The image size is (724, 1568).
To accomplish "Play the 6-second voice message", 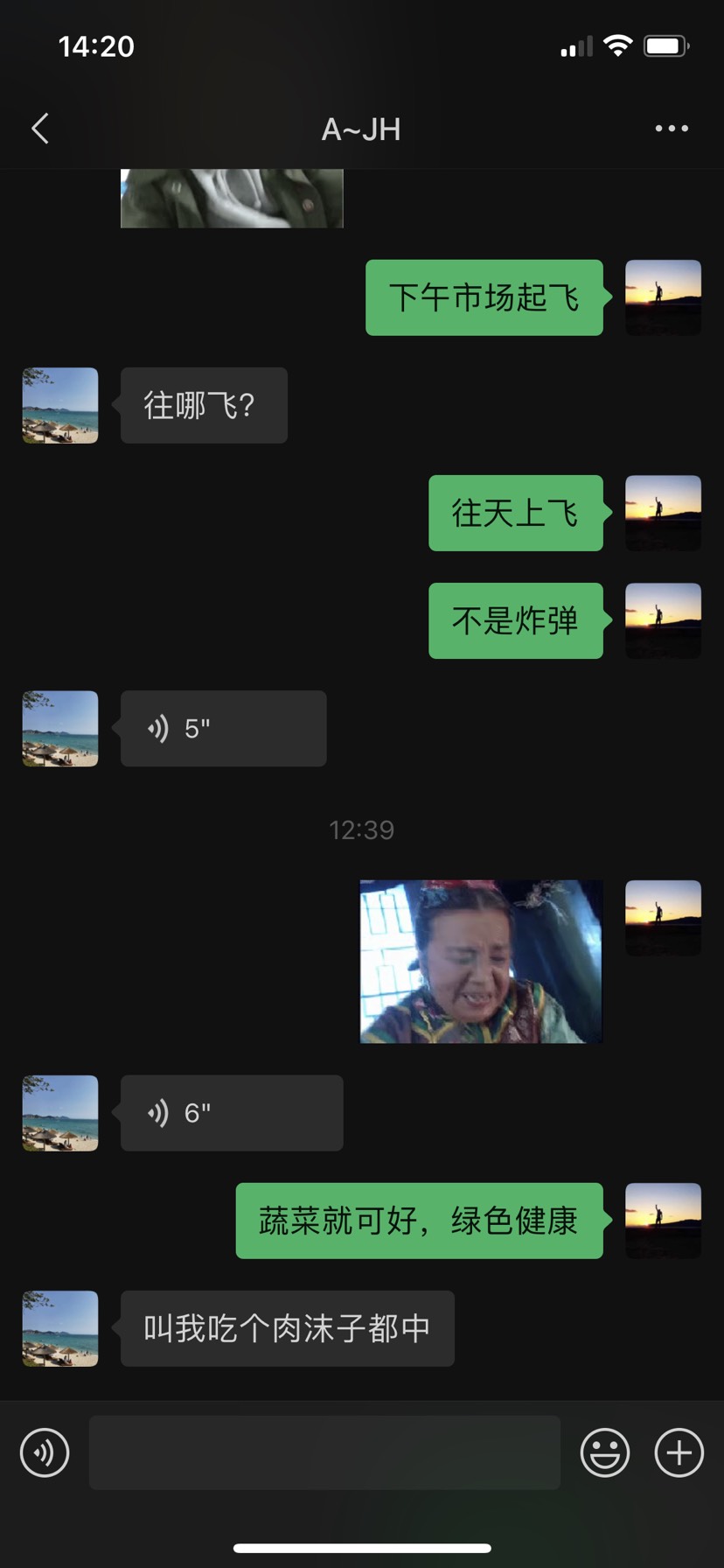I will point(231,1112).
